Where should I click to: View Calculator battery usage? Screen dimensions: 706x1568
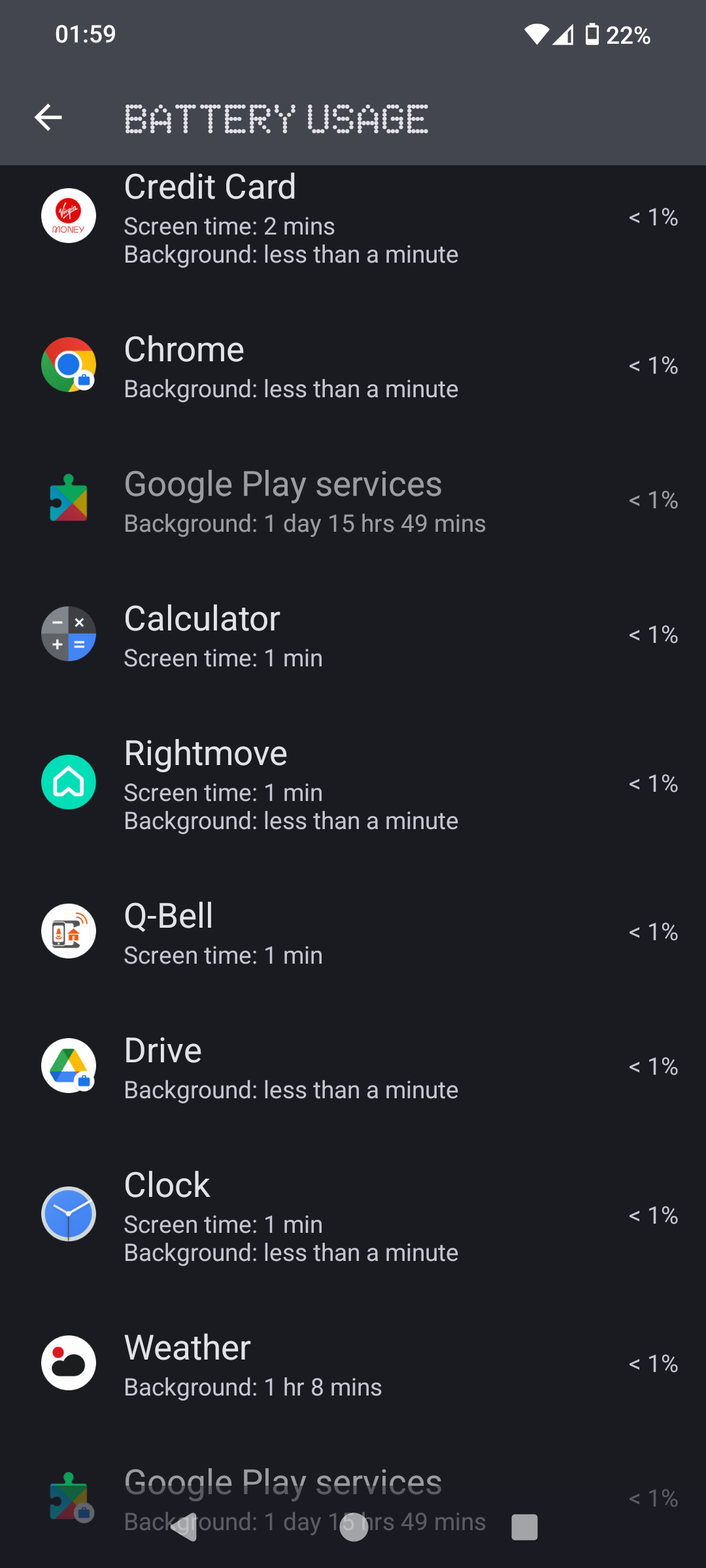click(x=353, y=635)
